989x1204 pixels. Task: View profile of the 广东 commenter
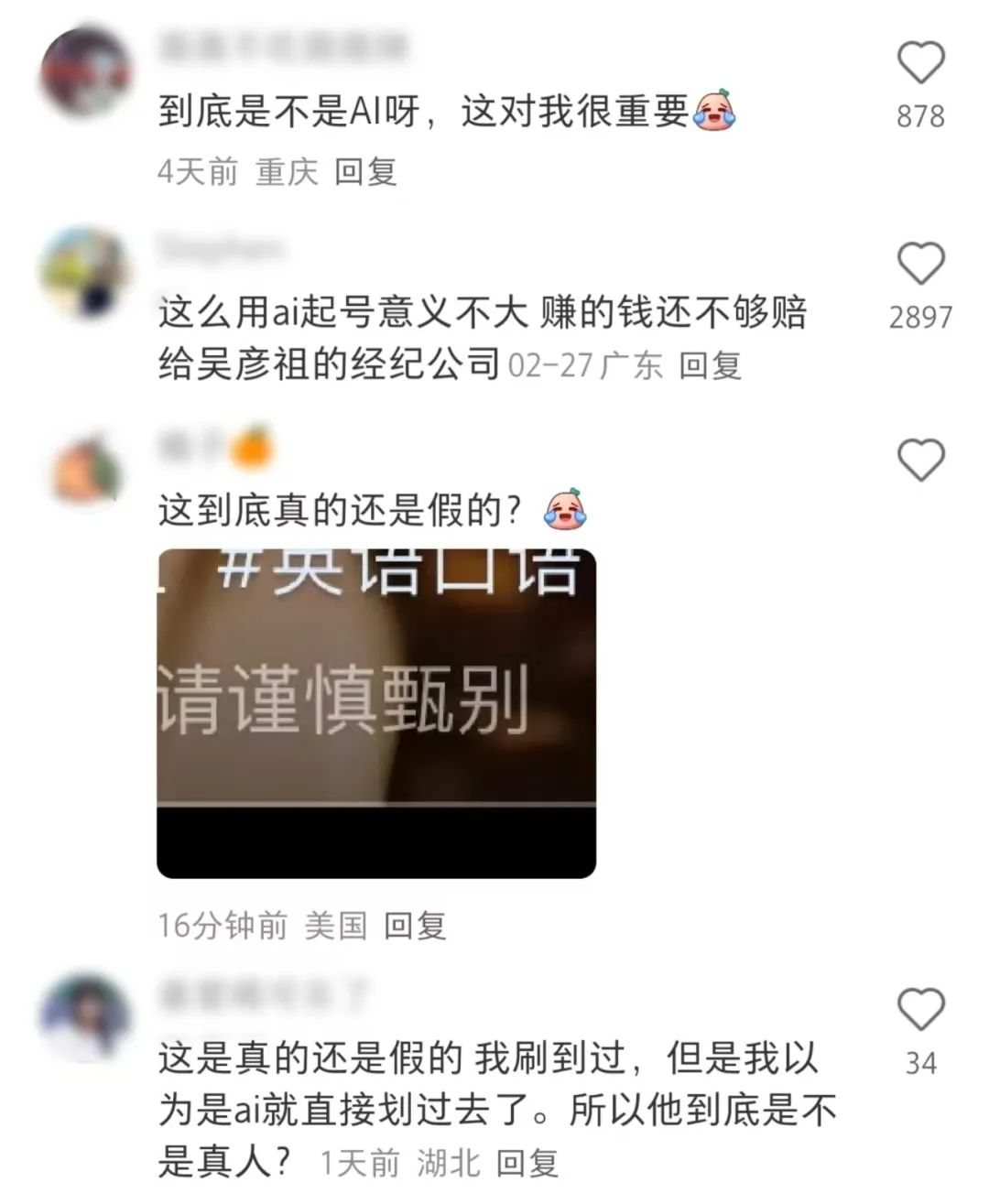(x=87, y=273)
